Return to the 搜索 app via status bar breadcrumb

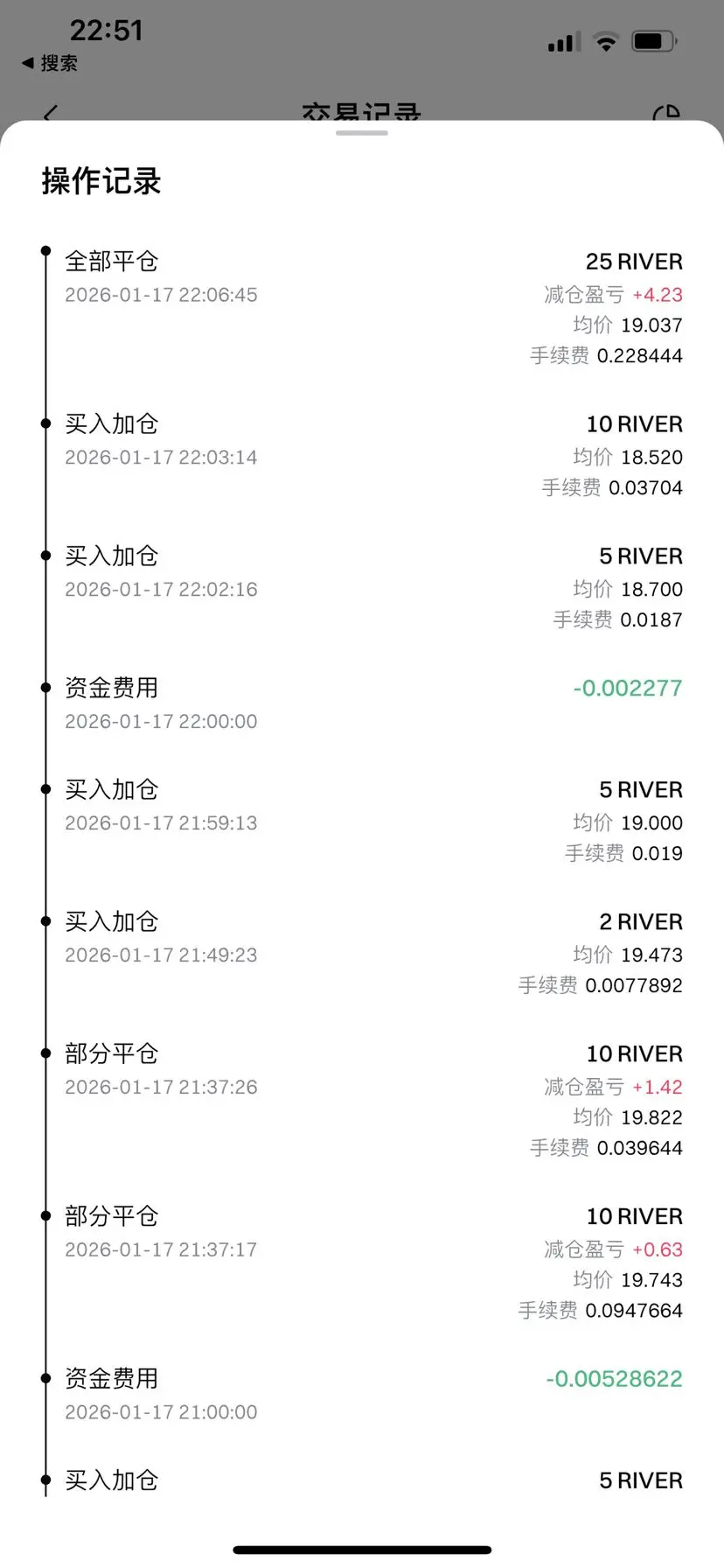pyautogui.click(x=50, y=63)
